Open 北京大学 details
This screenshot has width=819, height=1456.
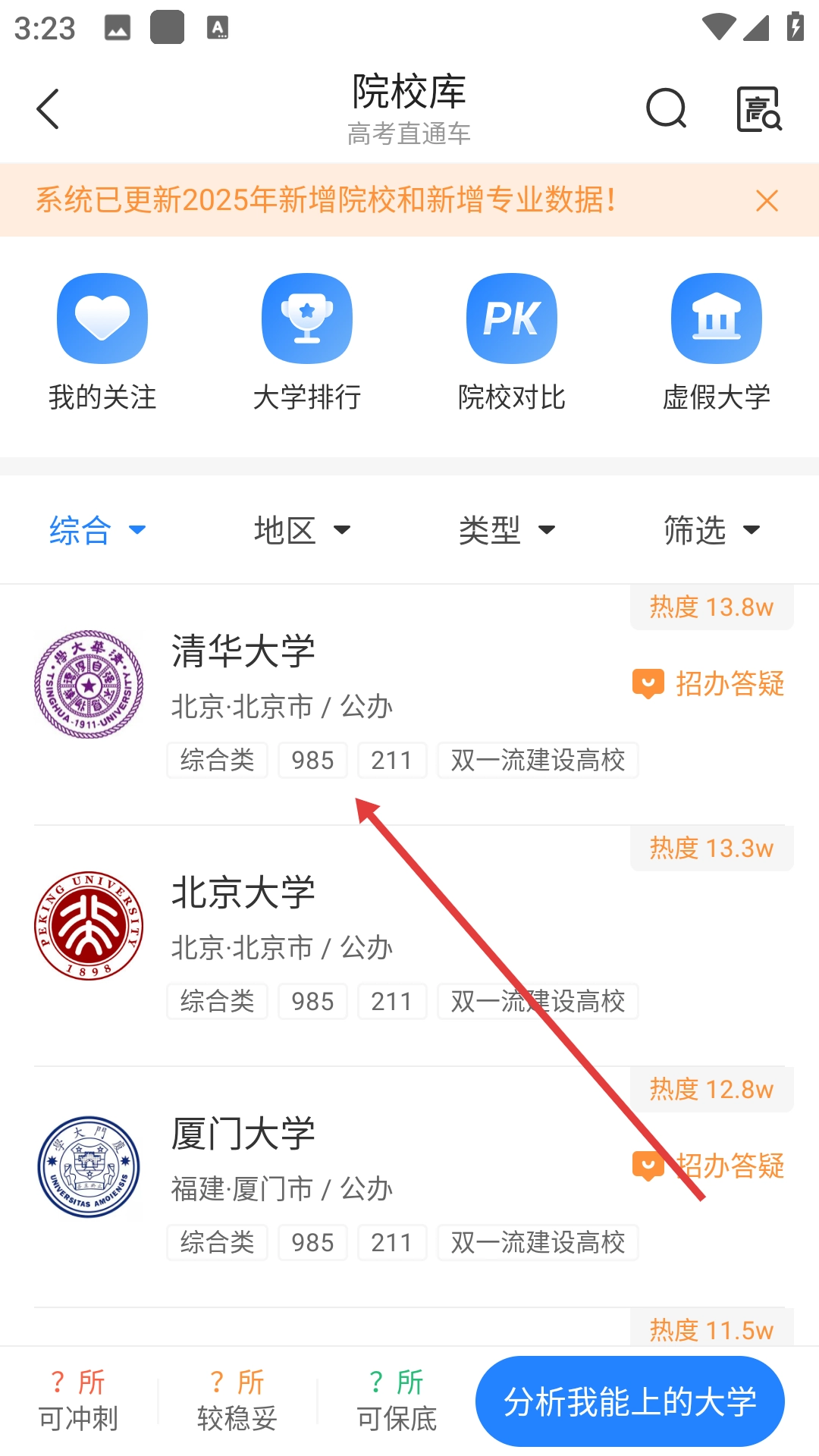pyautogui.click(x=243, y=893)
